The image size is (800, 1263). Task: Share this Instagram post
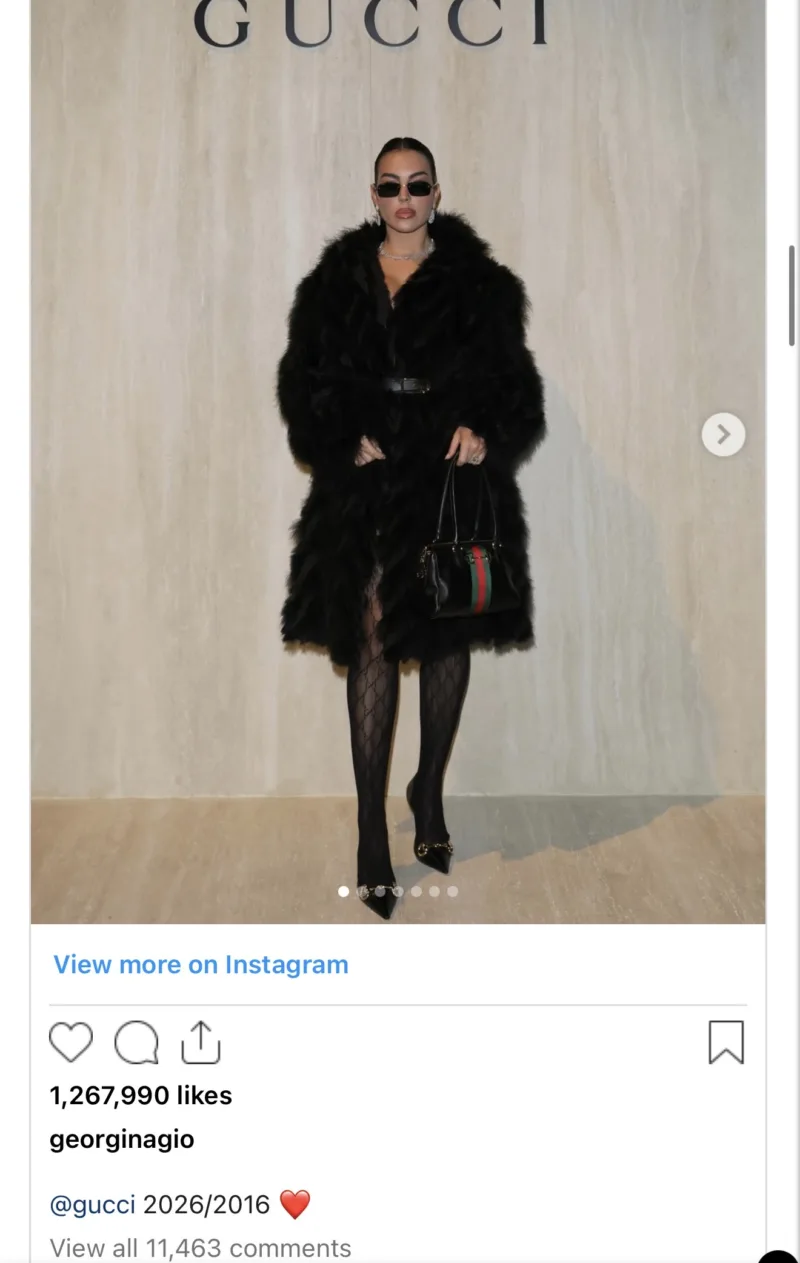[200, 1042]
